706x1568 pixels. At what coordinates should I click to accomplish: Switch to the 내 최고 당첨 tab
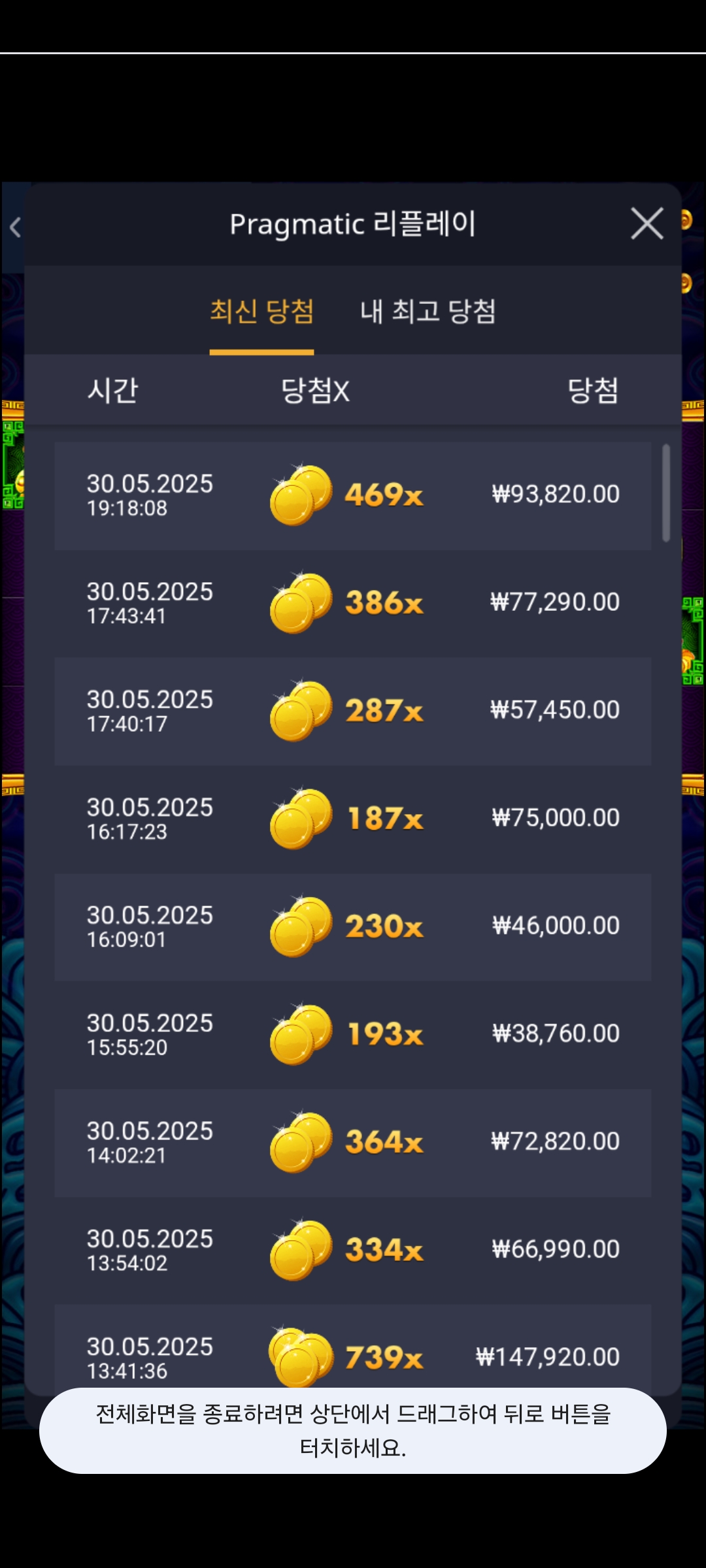(x=428, y=312)
